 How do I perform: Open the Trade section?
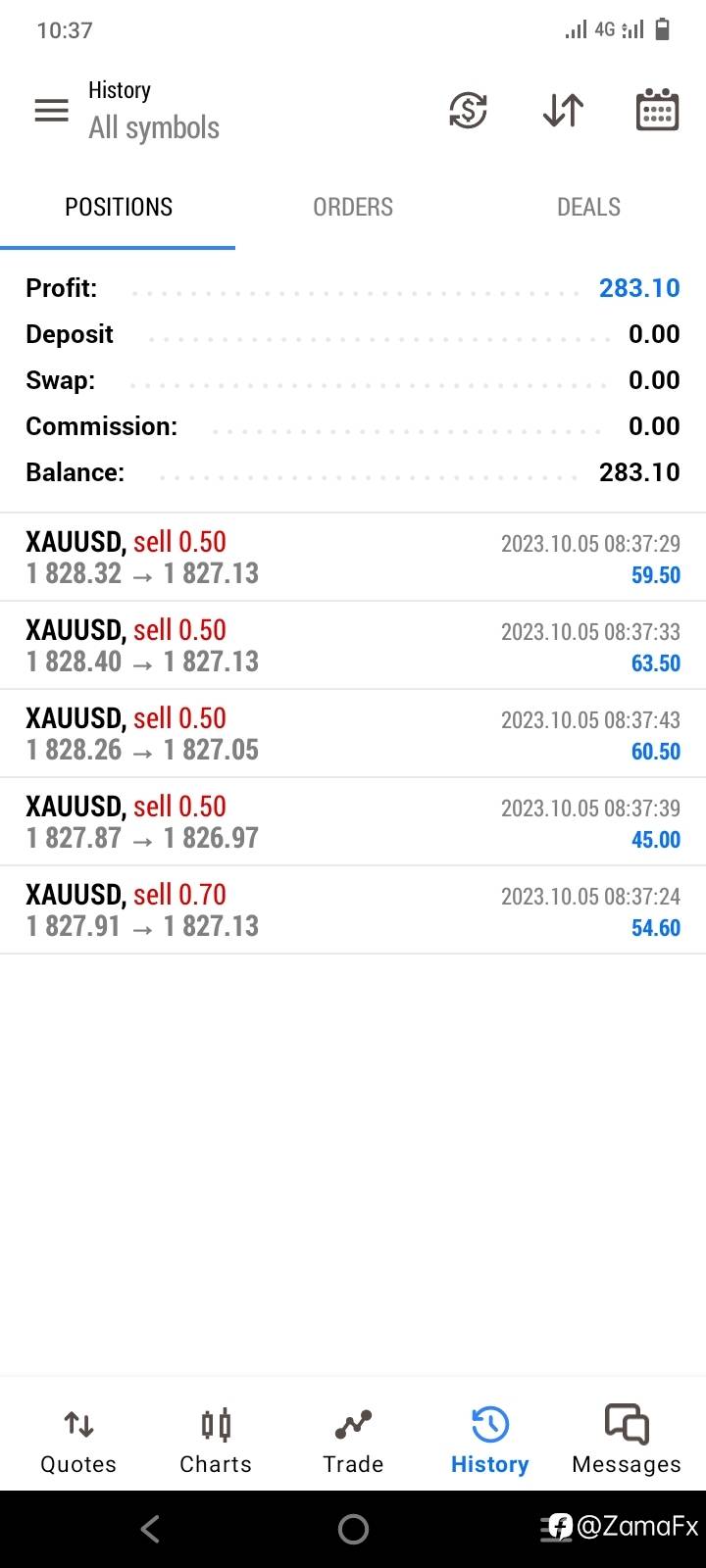click(353, 1441)
